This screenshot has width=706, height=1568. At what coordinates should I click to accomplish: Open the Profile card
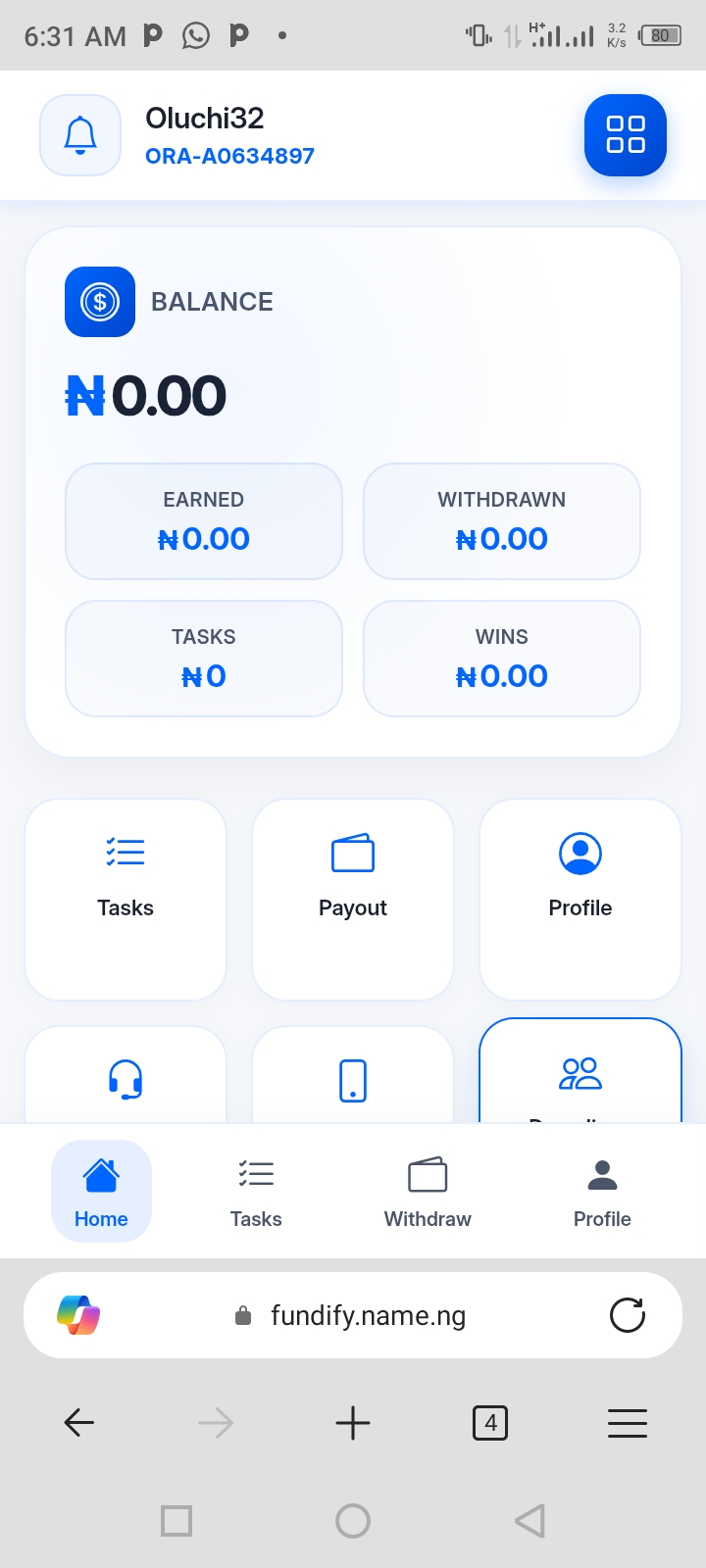tap(580, 899)
